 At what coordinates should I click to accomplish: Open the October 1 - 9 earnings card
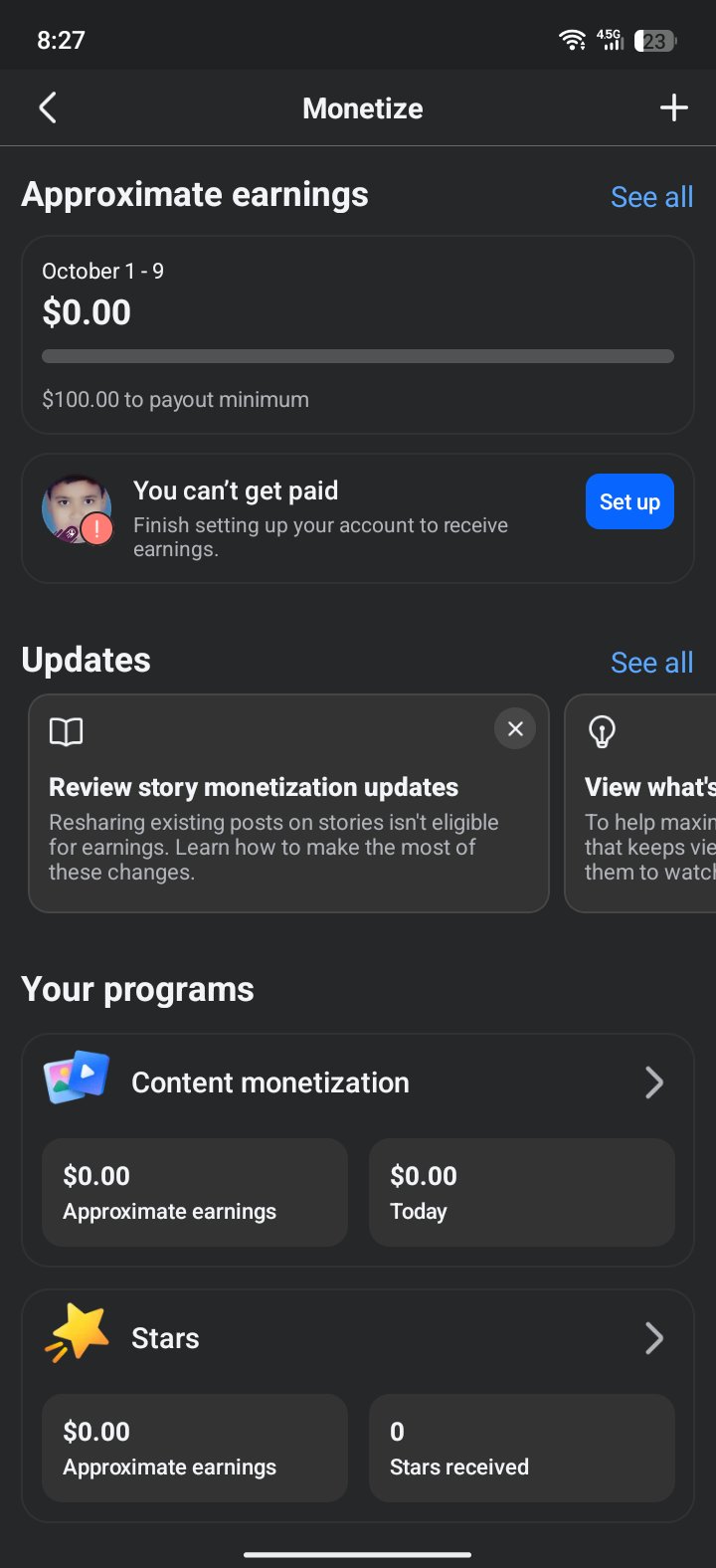(358, 335)
